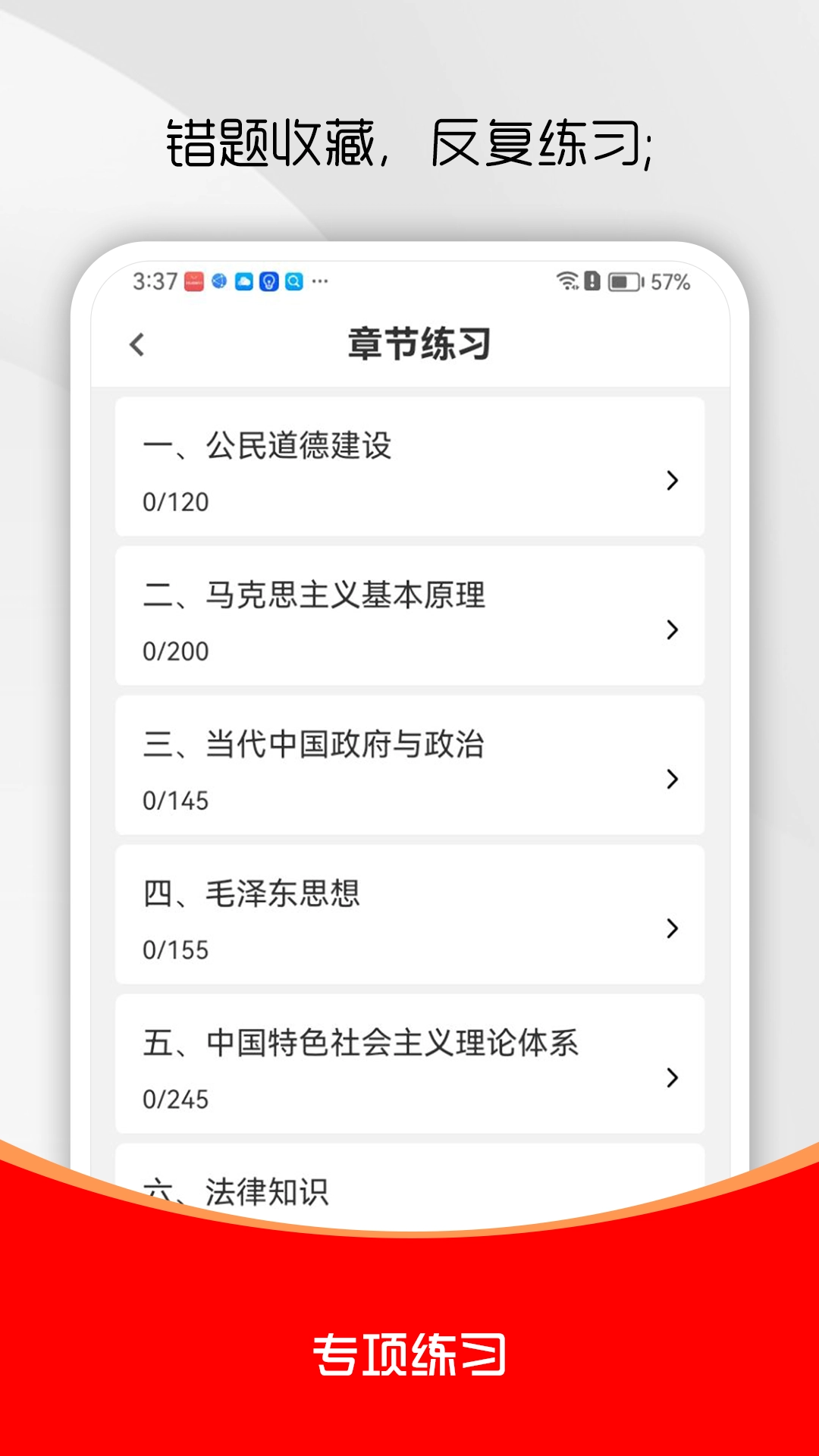
Task: Expand the 马克思主义基本原理 chapter
Action: tap(409, 616)
